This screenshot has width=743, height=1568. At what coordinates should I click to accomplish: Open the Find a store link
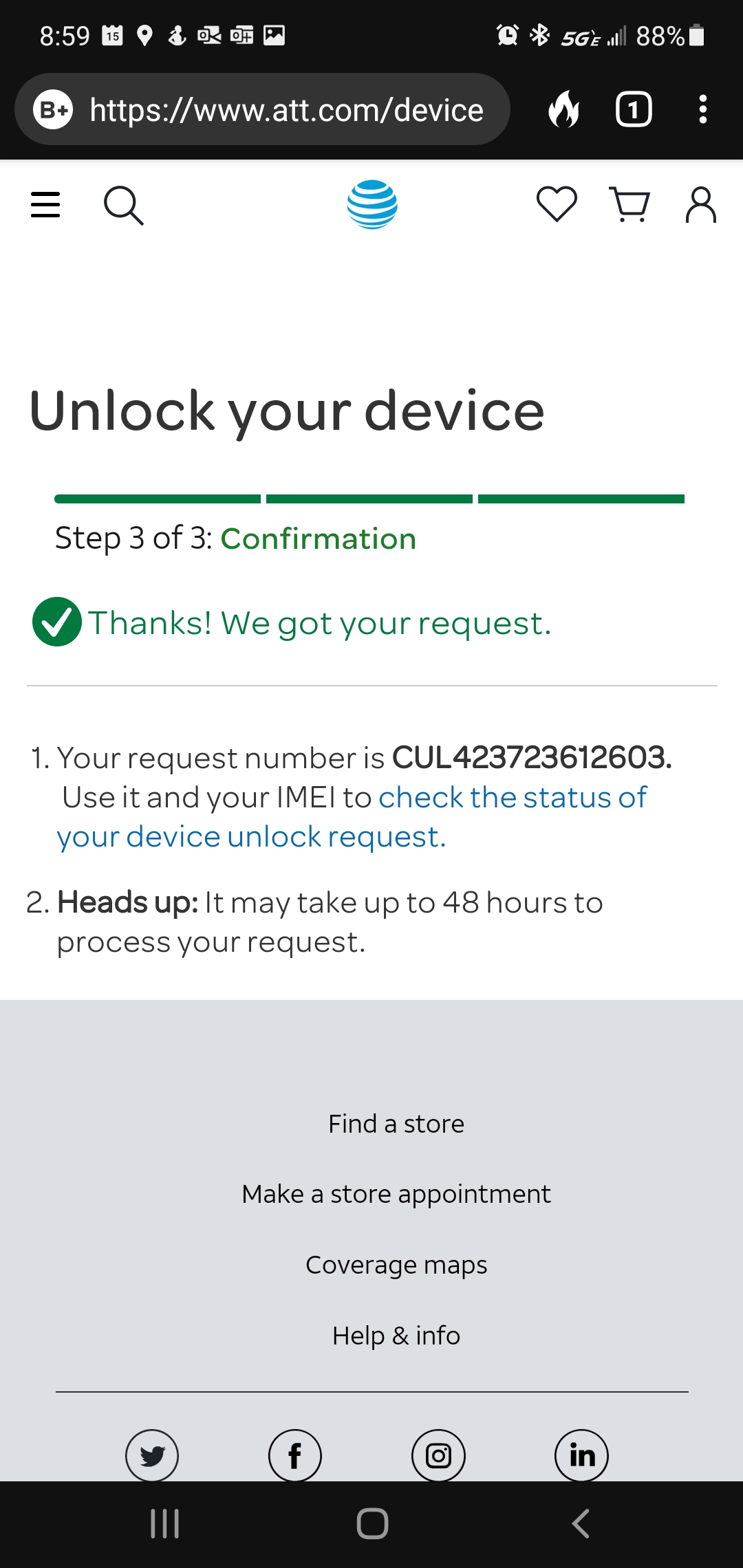[396, 1124]
